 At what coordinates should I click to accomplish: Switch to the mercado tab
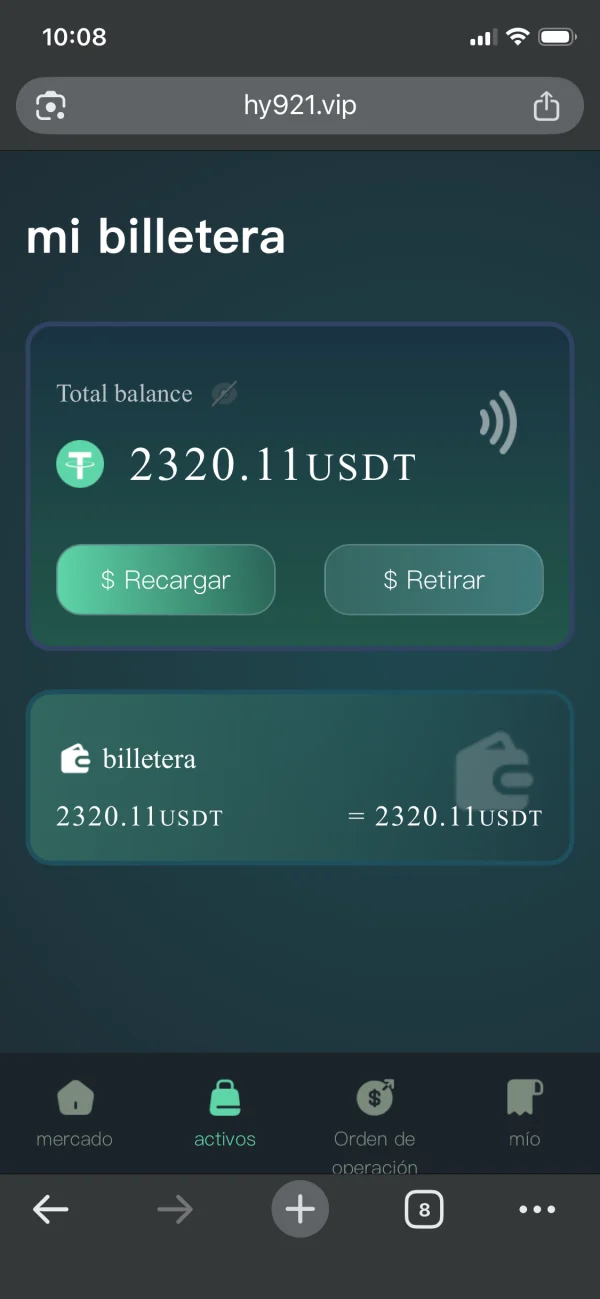75,1114
